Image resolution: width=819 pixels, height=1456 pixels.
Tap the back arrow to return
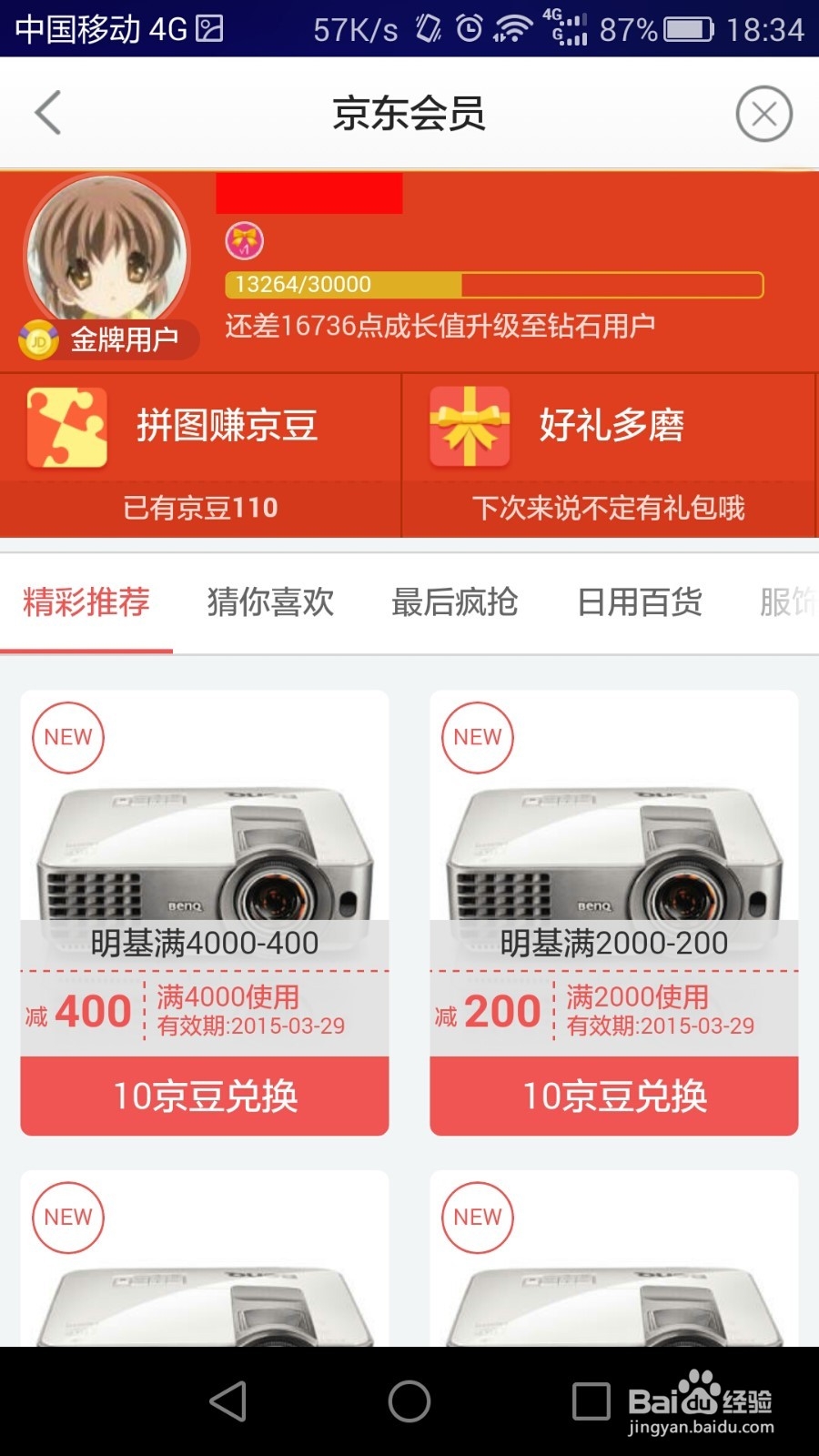coord(47,113)
